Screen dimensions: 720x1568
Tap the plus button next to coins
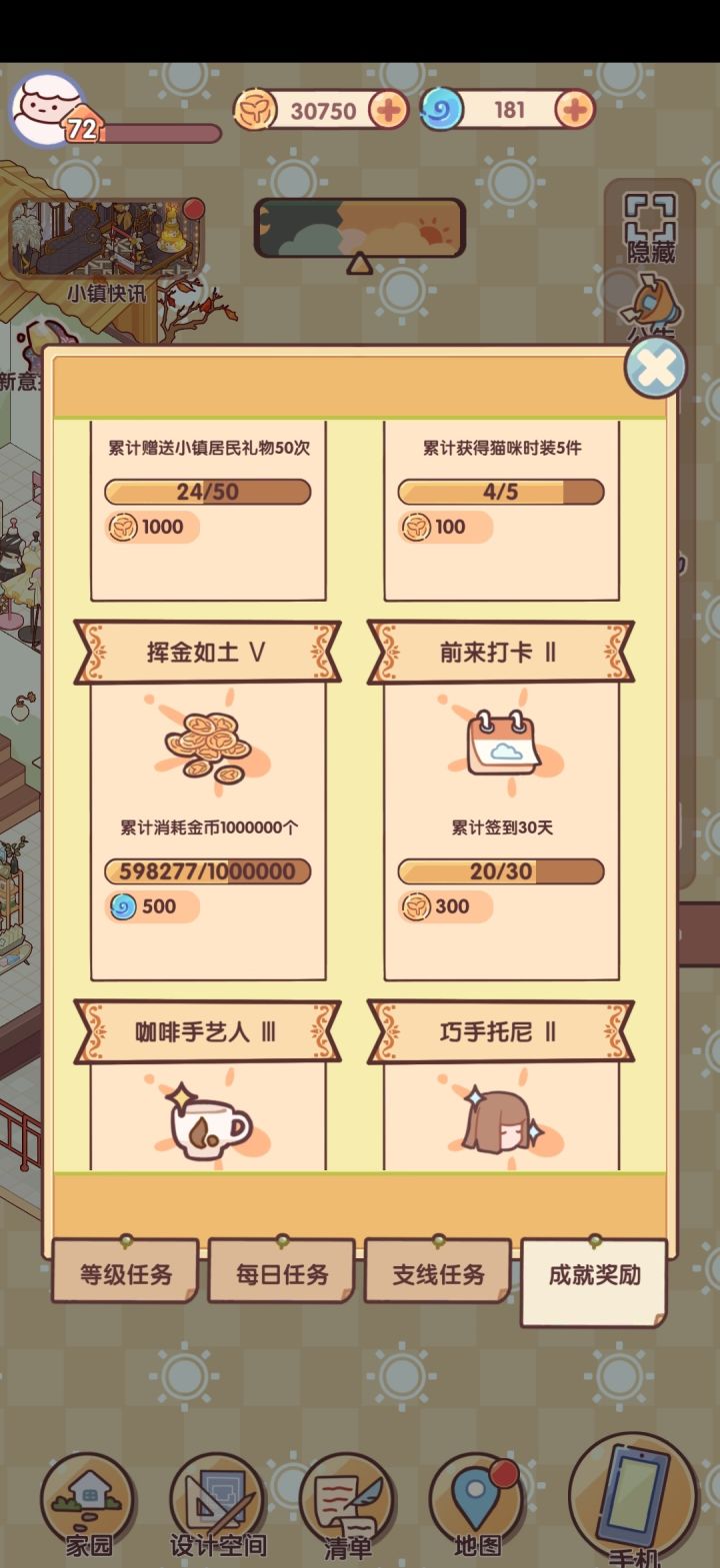(388, 110)
